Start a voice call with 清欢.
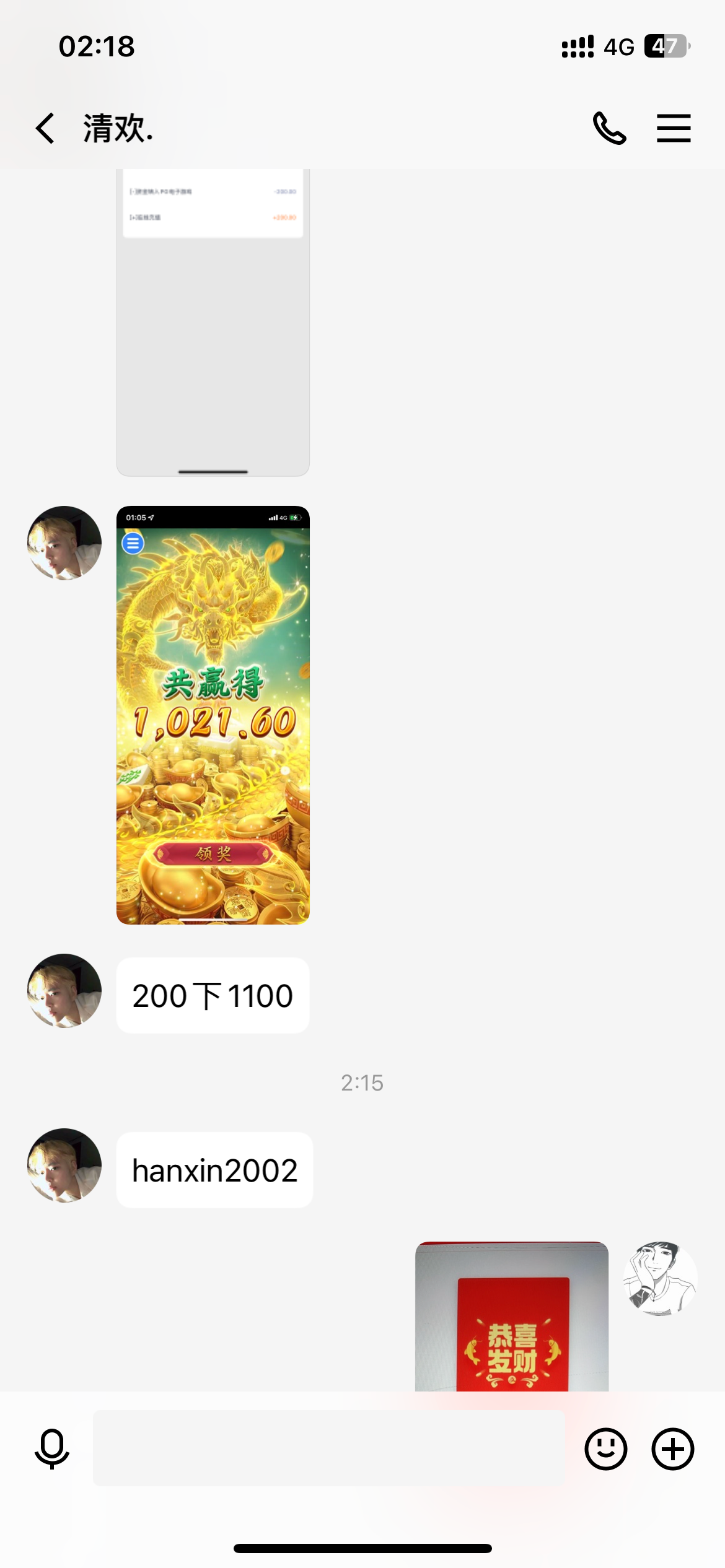Image resolution: width=725 pixels, height=1568 pixels. (x=609, y=128)
